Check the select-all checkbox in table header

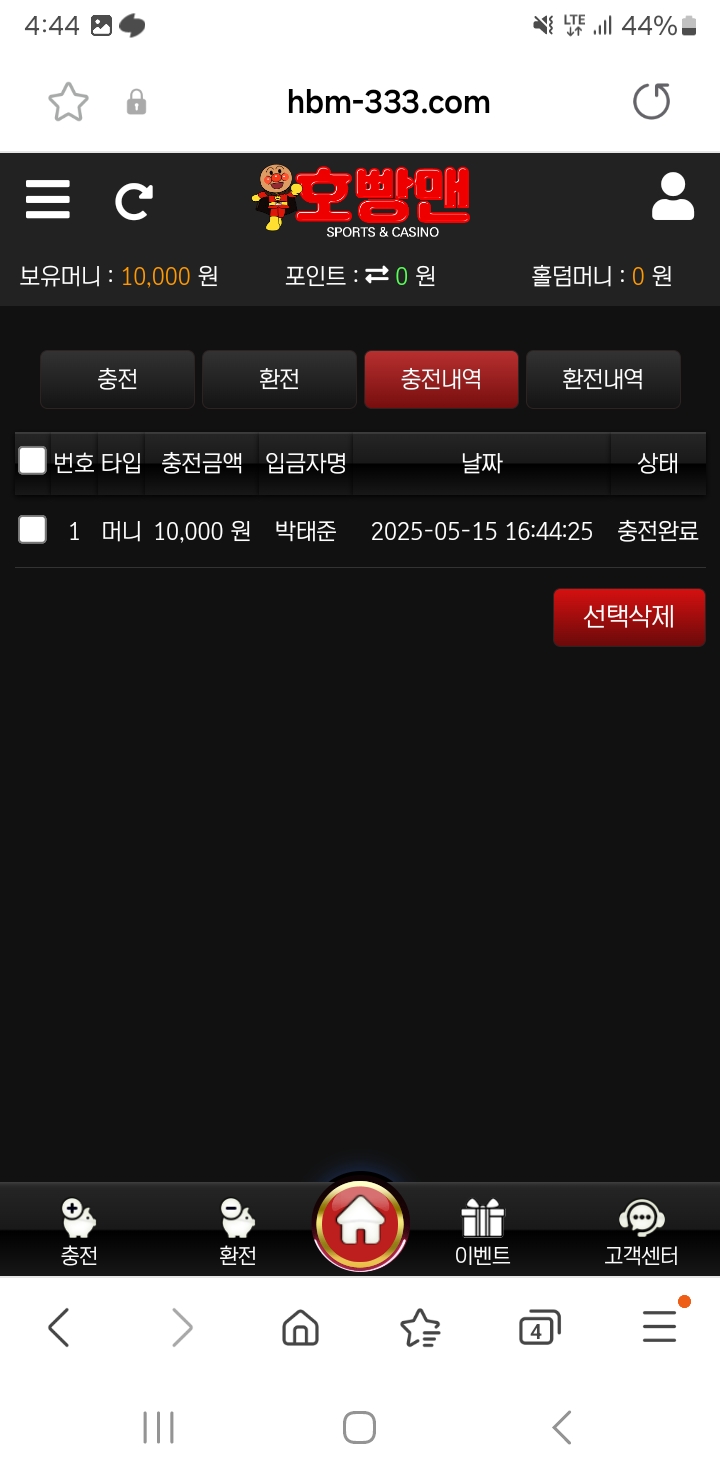[33, 461]
